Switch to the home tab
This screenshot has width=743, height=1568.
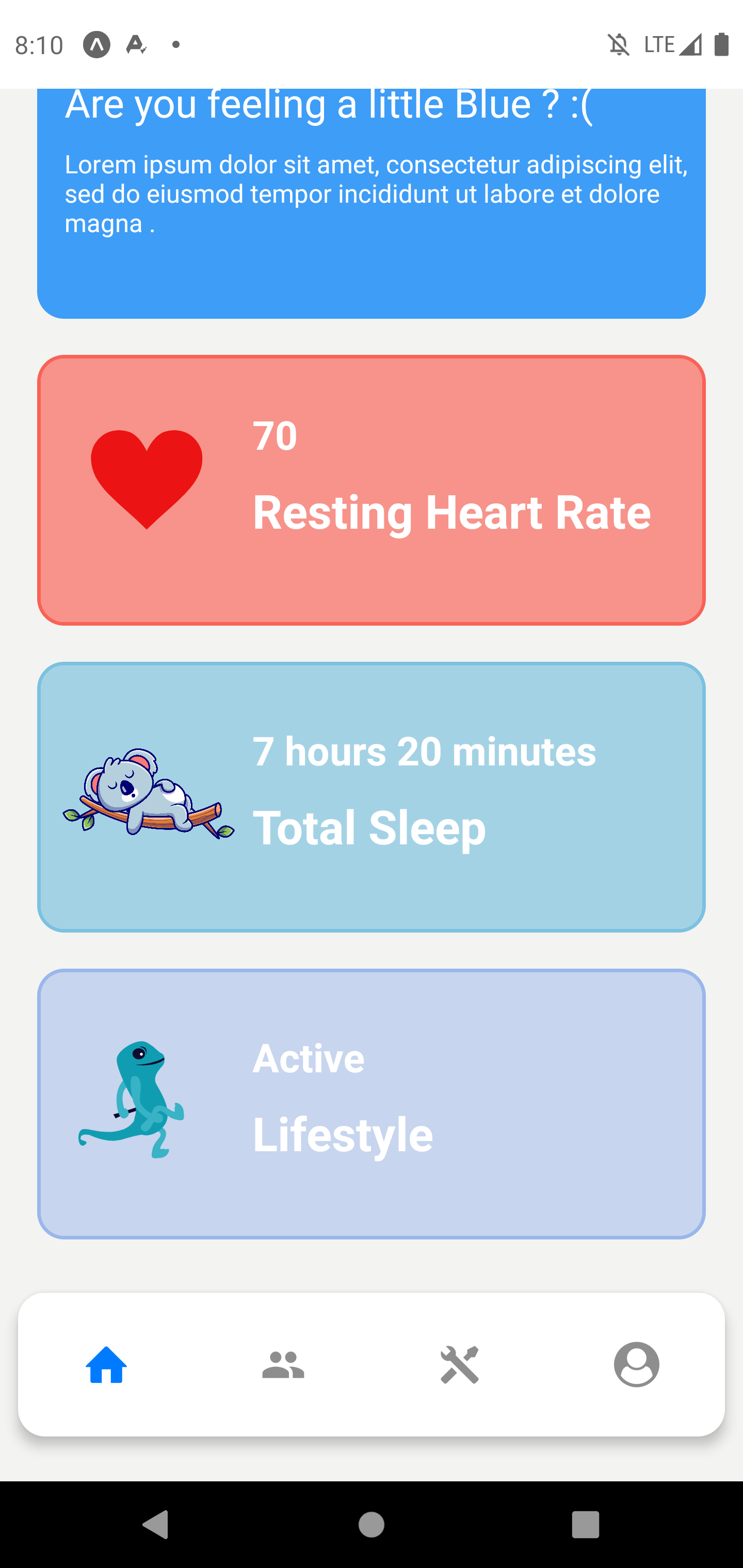coord(107,1365)
